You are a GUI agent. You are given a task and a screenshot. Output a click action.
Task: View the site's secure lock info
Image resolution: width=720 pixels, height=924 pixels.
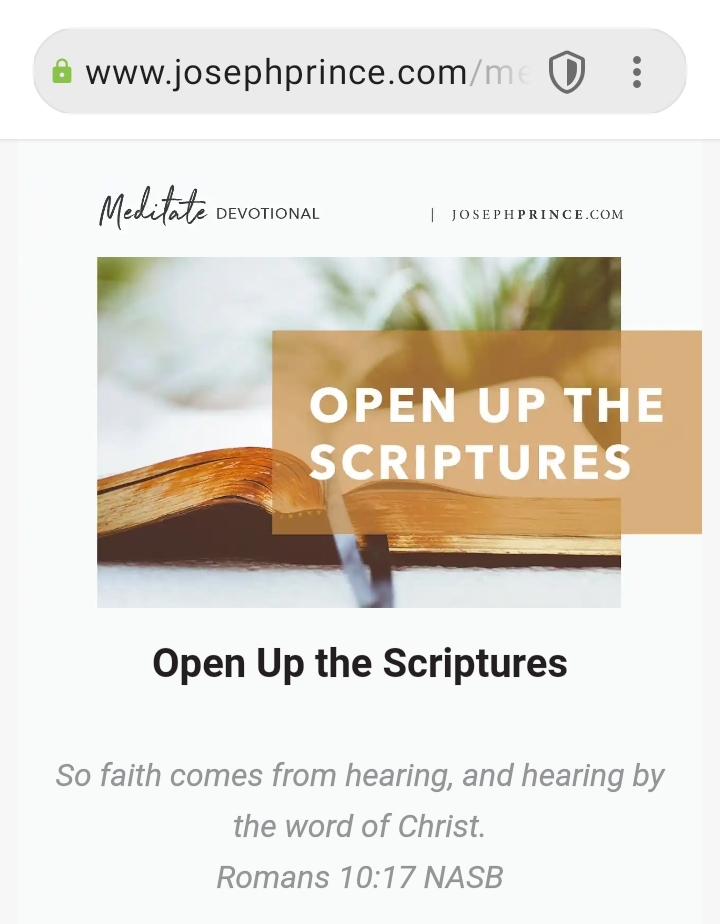coord(62,72)
